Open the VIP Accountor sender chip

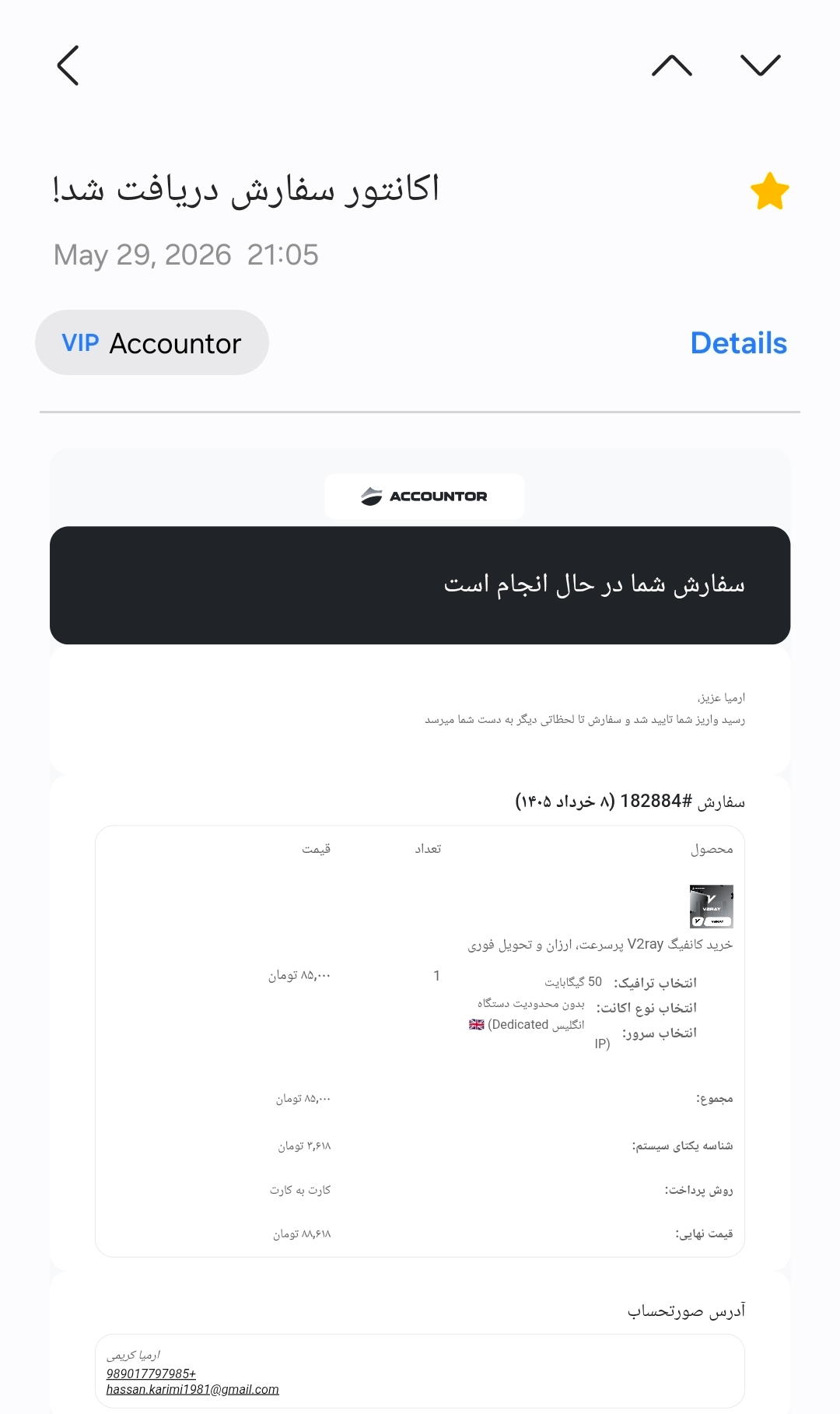click(152, 342)
